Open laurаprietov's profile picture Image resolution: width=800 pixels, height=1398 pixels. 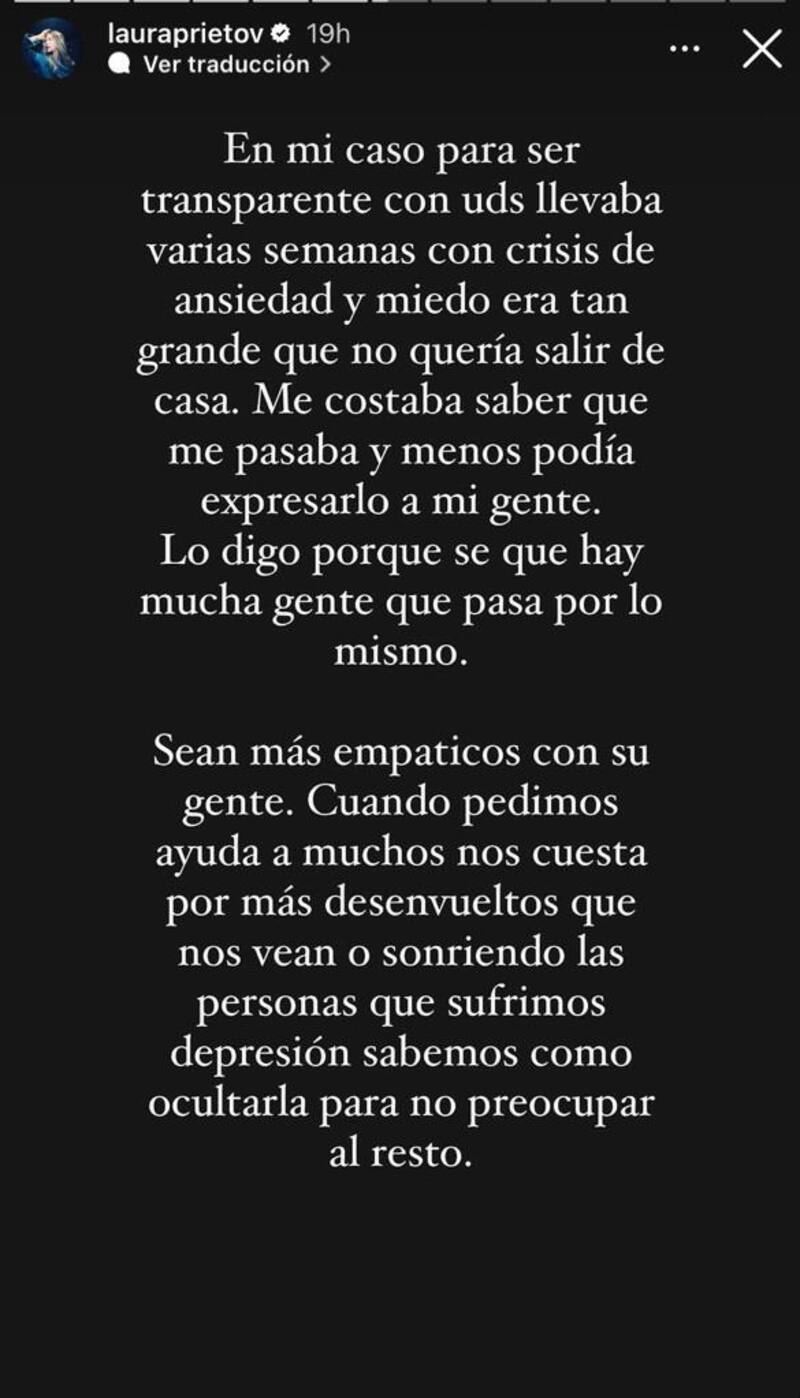(51, 48)
